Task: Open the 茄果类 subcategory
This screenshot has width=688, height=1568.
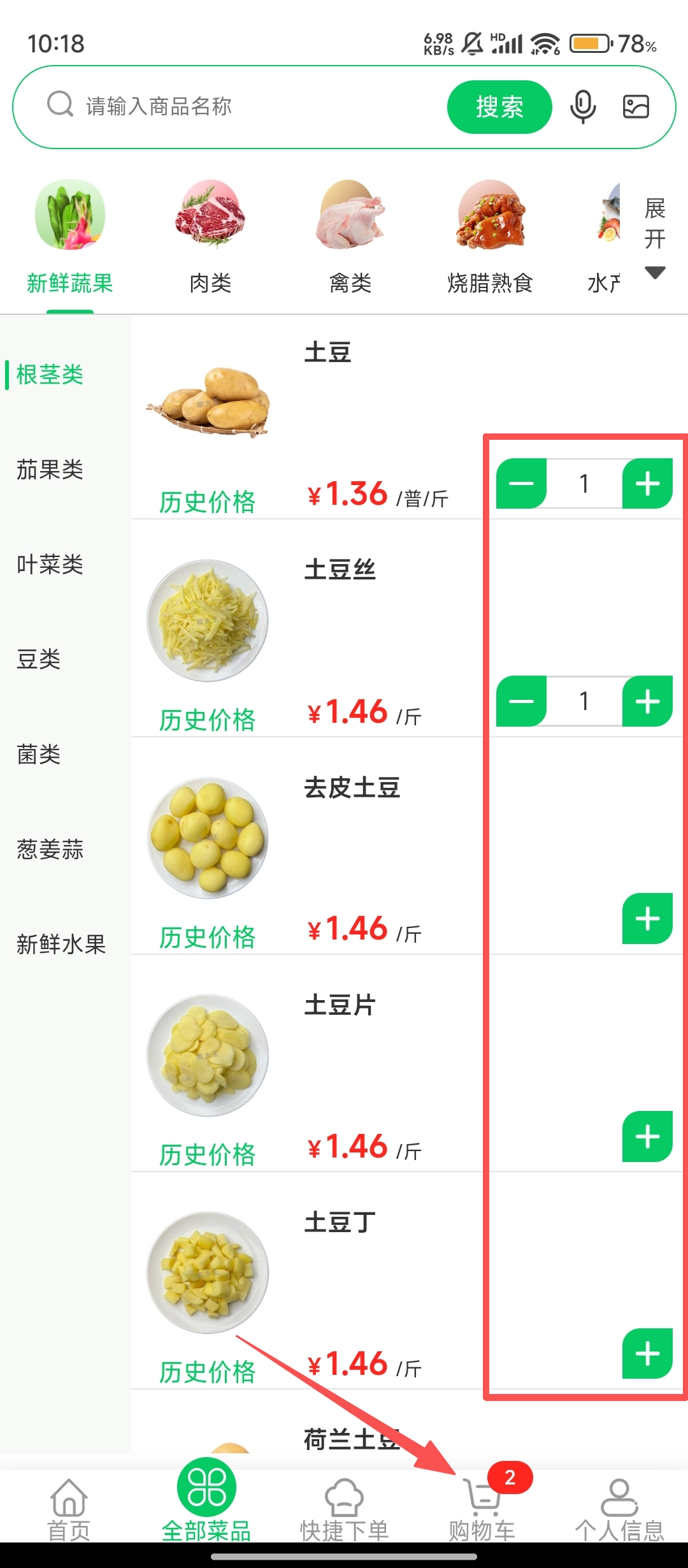Action: point(50,470)
